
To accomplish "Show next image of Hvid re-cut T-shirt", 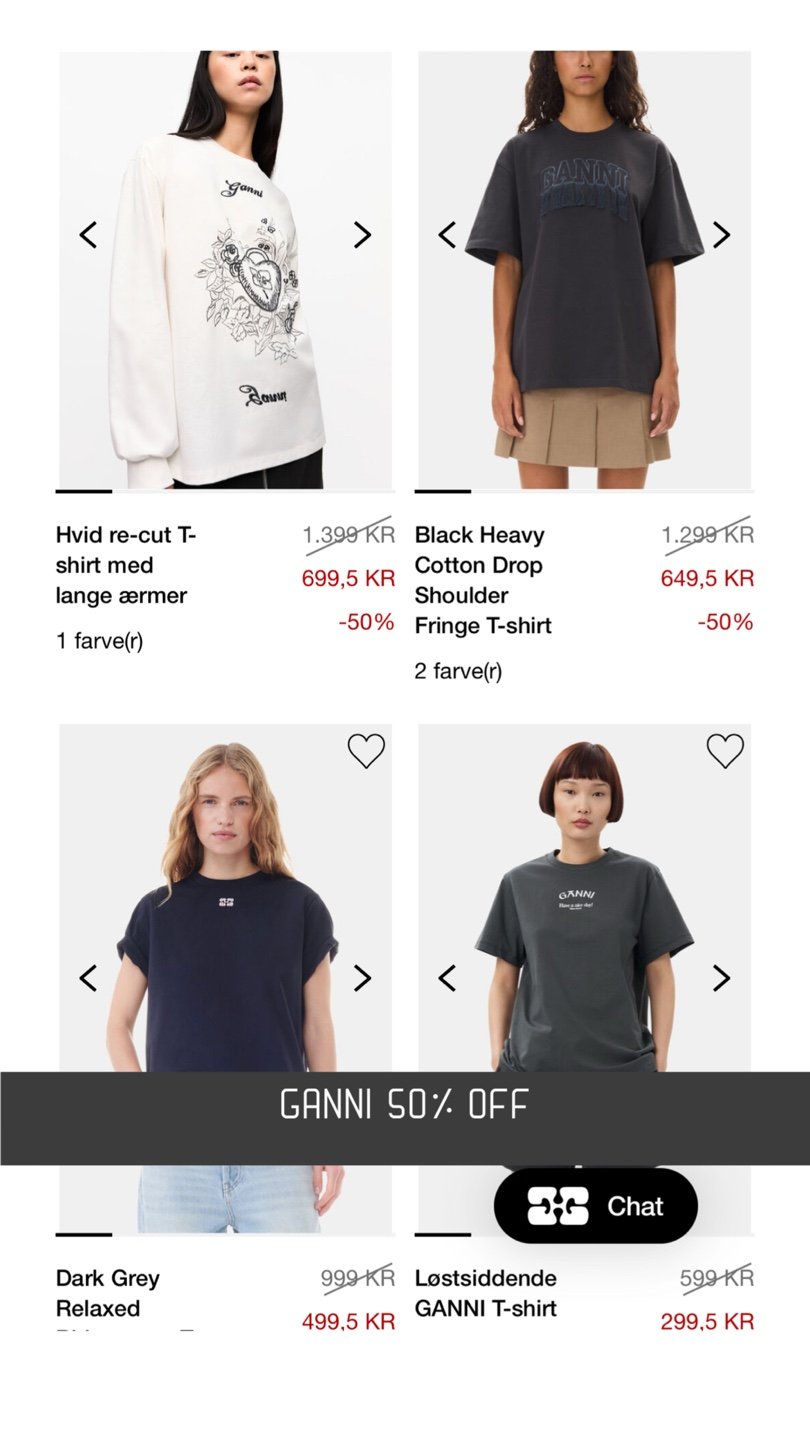I will click(x=362, y=235).
